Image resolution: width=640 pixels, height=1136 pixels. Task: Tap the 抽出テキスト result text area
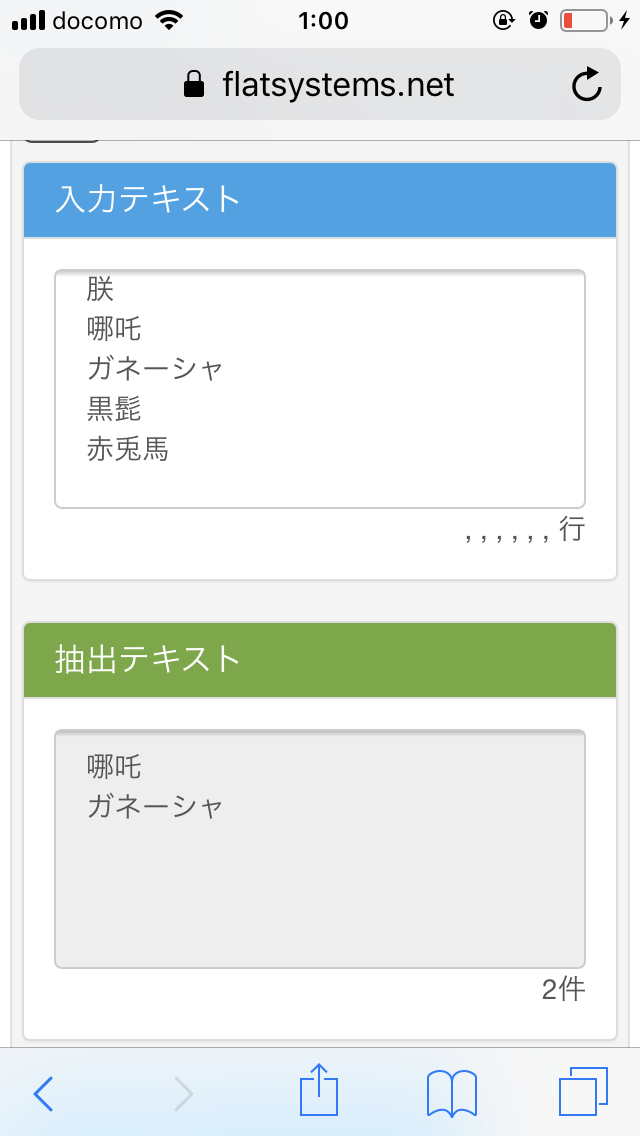coord(320,848)
